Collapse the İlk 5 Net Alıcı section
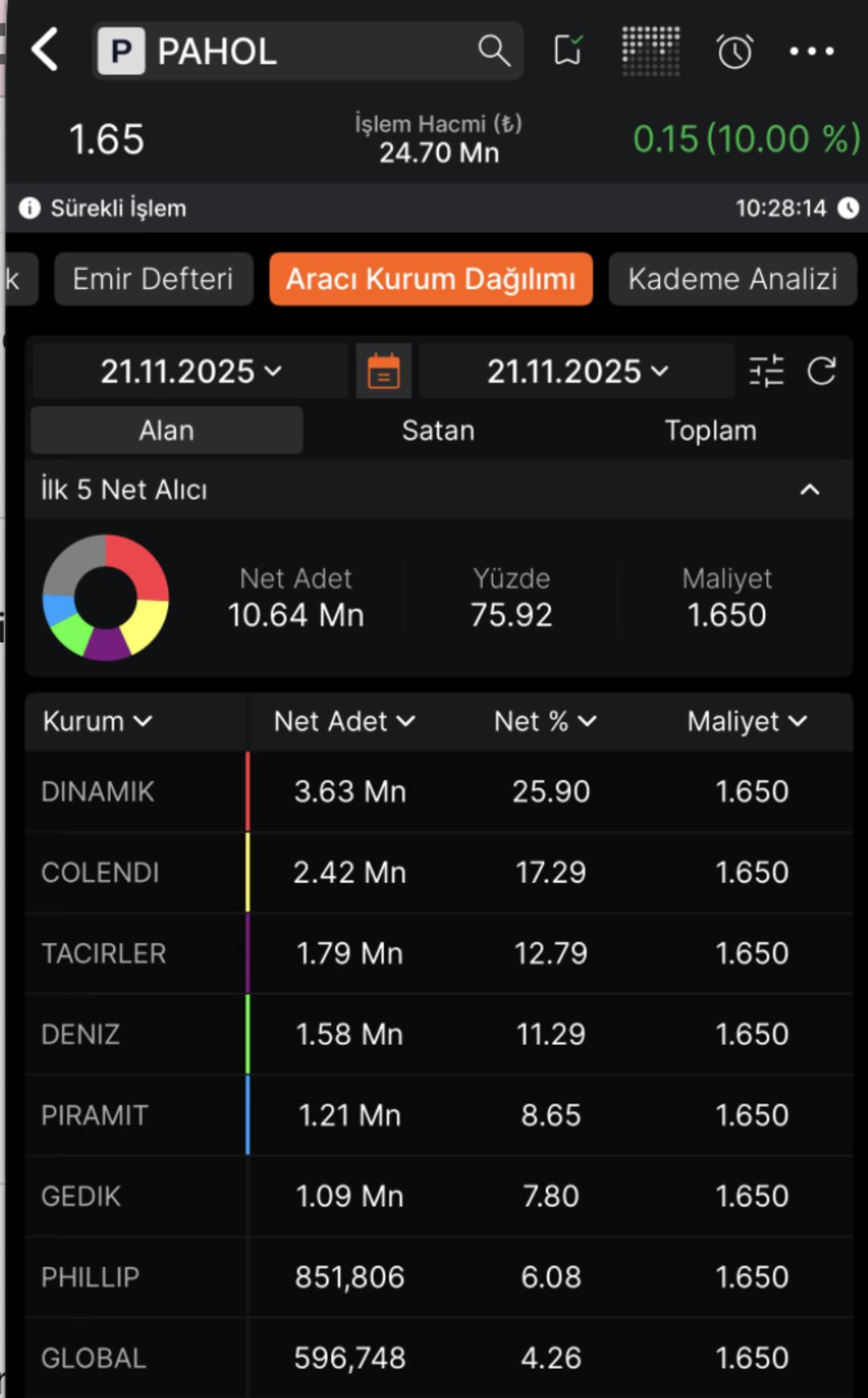 point(810,490)
